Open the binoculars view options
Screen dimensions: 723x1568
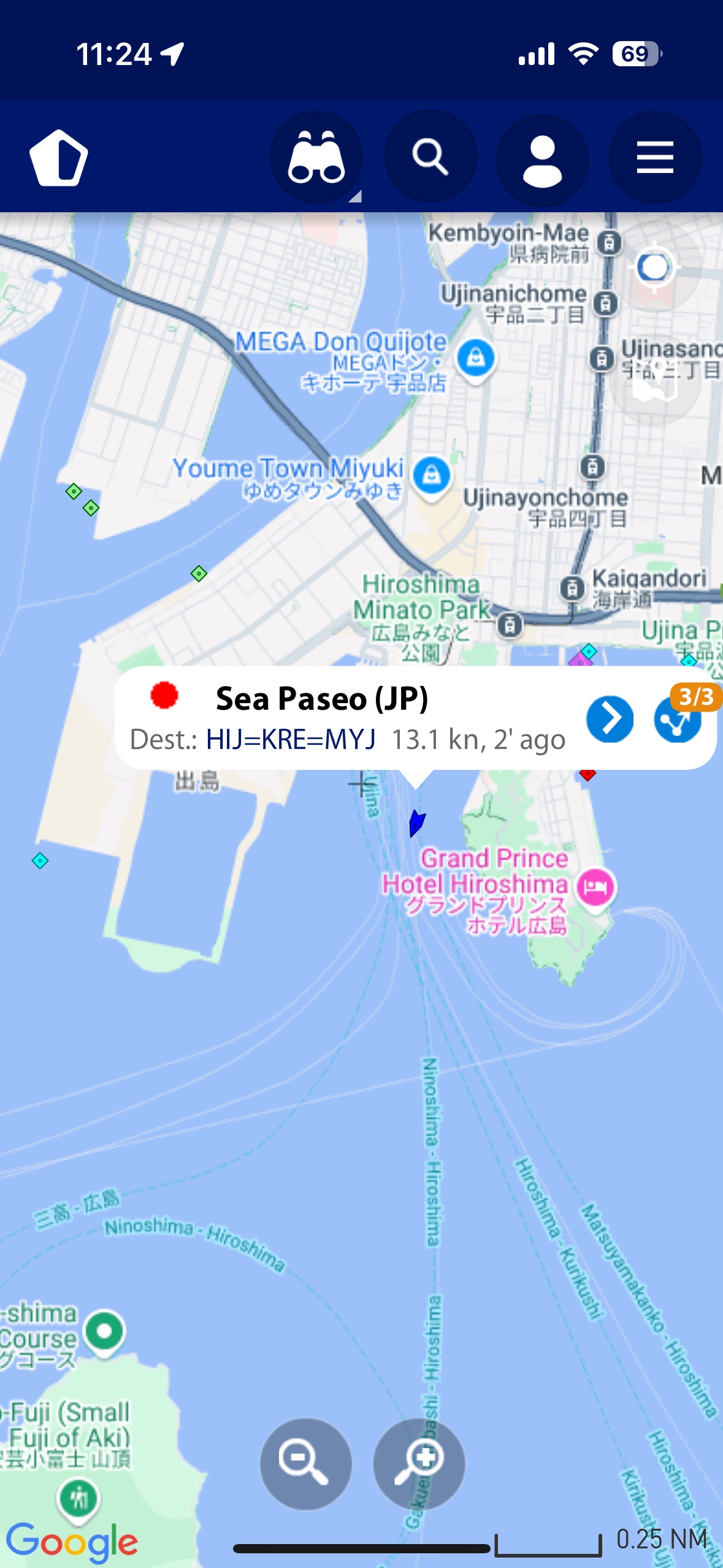click(316, 158)
